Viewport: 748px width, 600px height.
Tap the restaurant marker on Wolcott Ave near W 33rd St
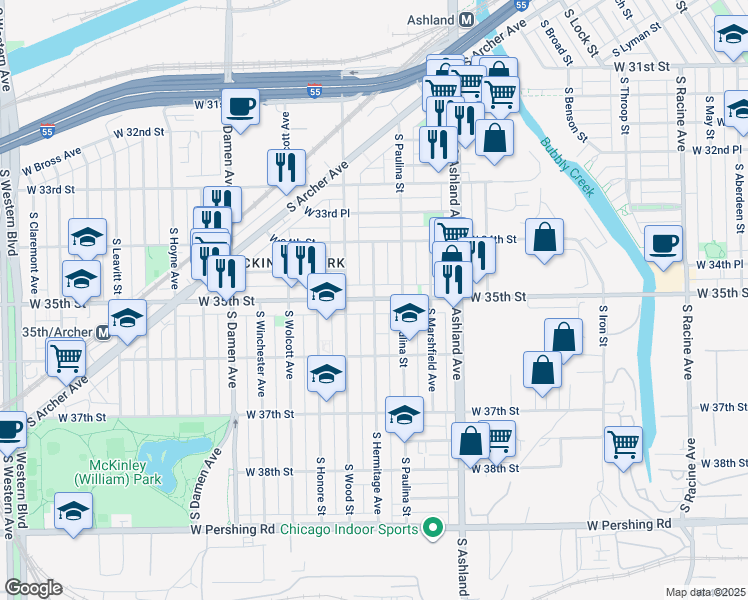pos(286,171)
